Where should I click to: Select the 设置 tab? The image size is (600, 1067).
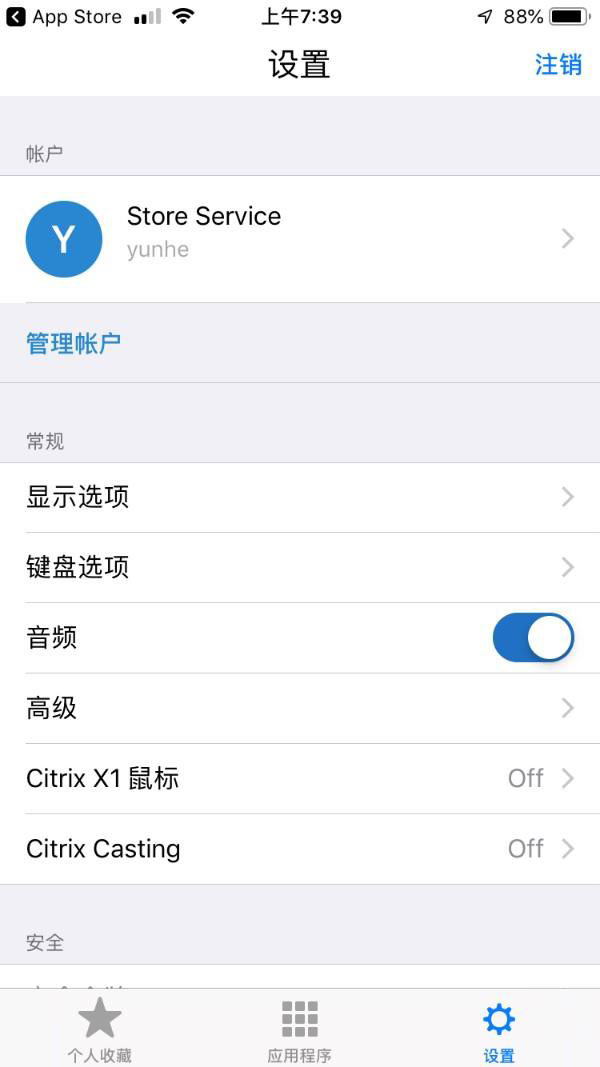tap(498, 1029)
